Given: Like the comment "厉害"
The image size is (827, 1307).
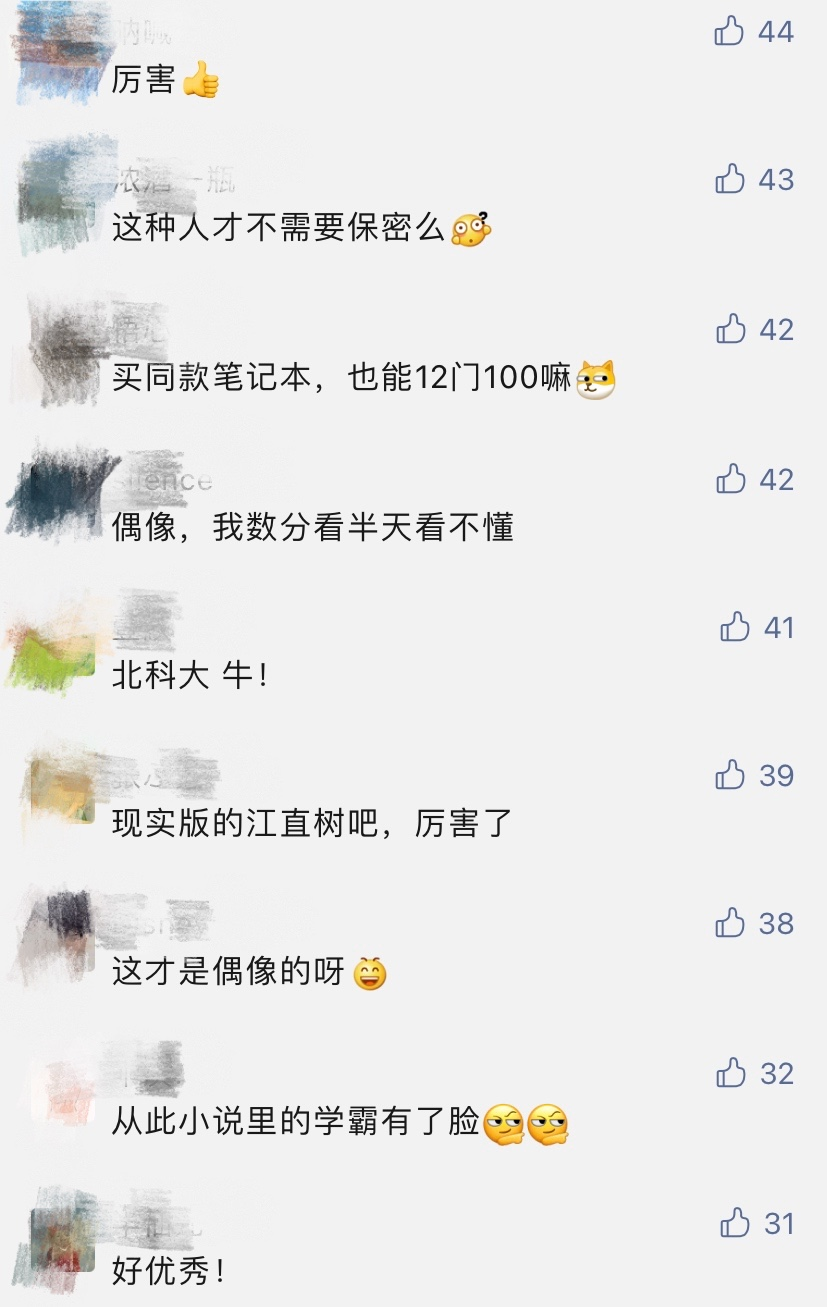Looking at the screenshot, I should [730, 31].
